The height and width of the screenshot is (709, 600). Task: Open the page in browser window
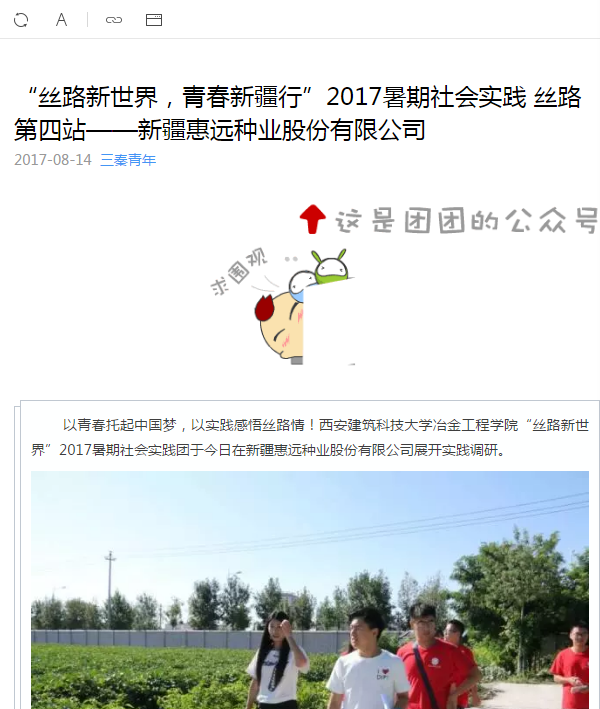(x=154, y=19)
